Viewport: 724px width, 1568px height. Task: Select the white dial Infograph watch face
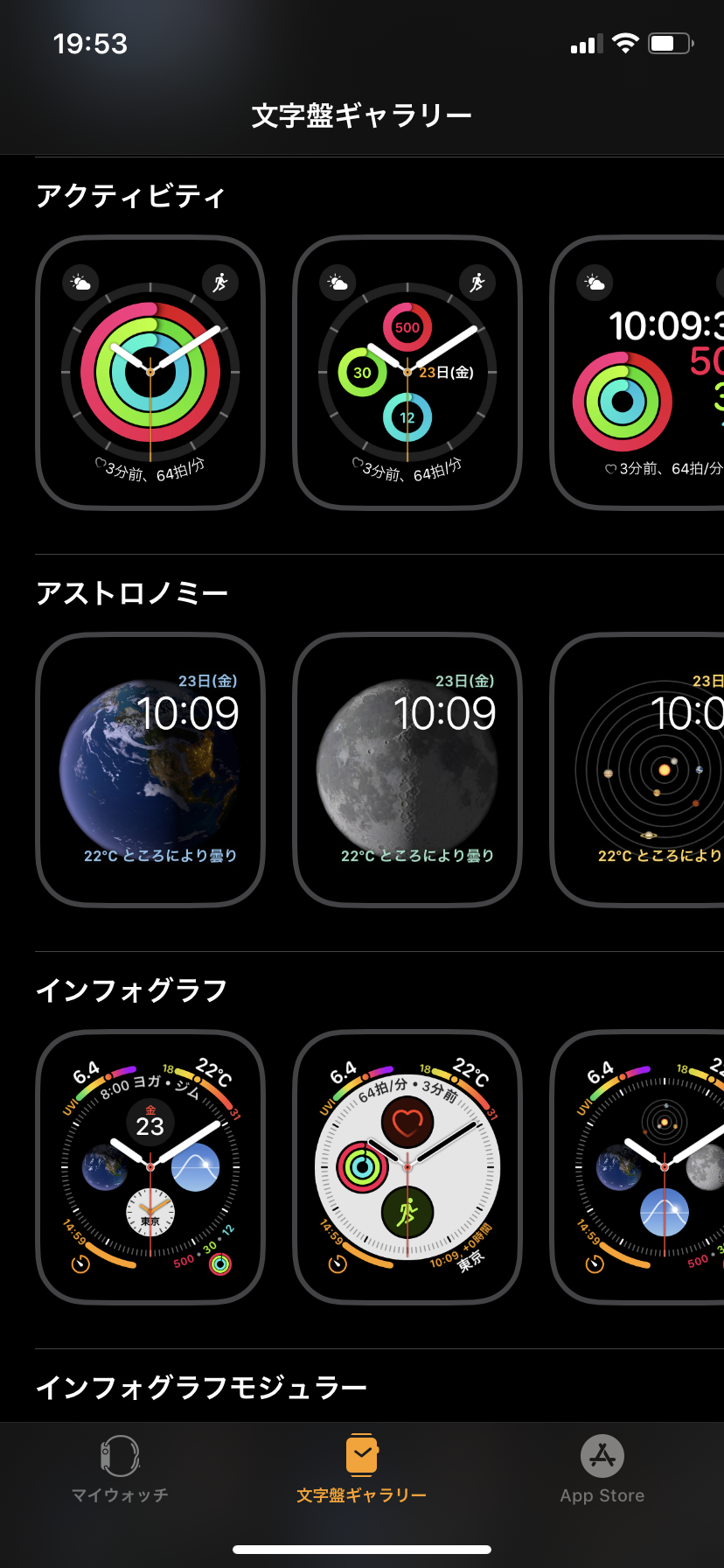point(407,1167)
